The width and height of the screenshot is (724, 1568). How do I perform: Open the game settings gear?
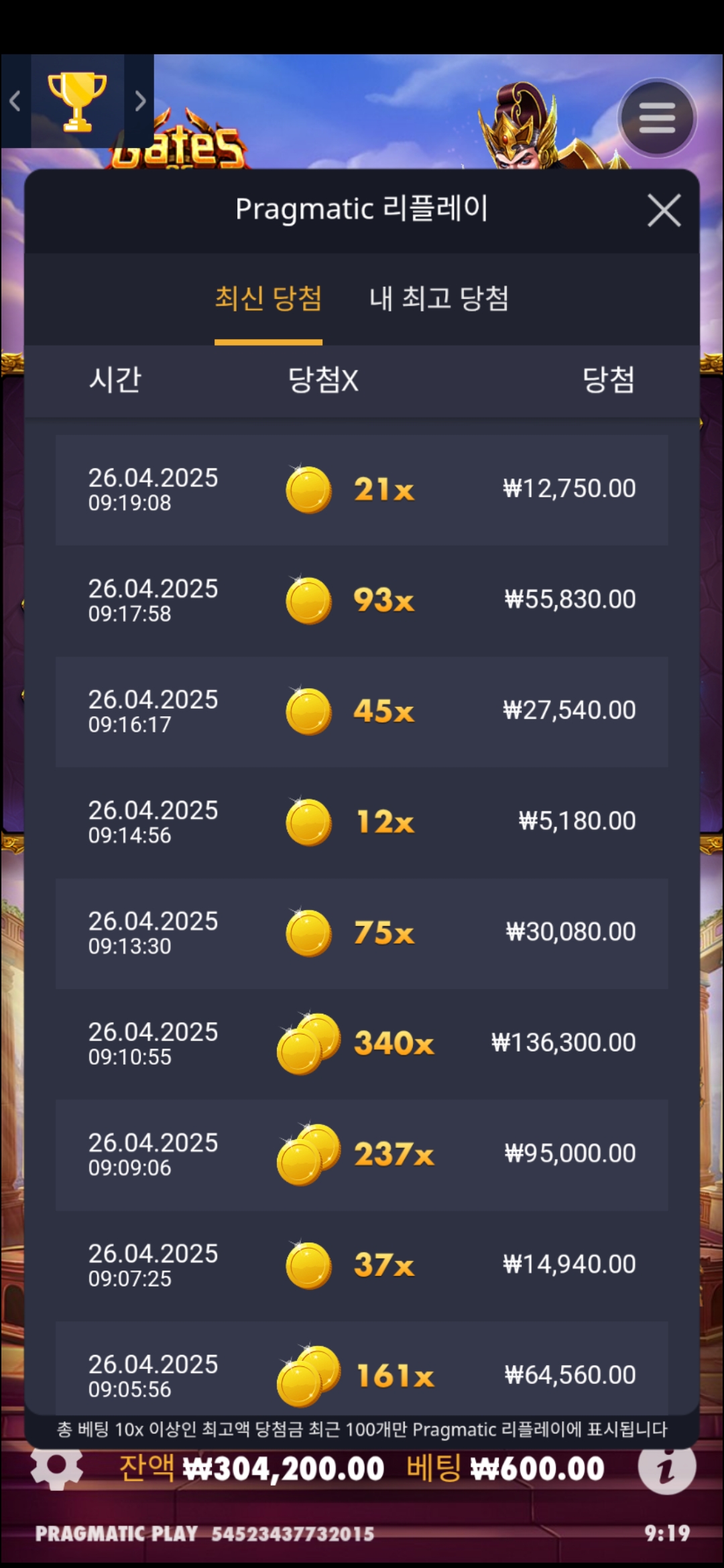click(56, 1467)
